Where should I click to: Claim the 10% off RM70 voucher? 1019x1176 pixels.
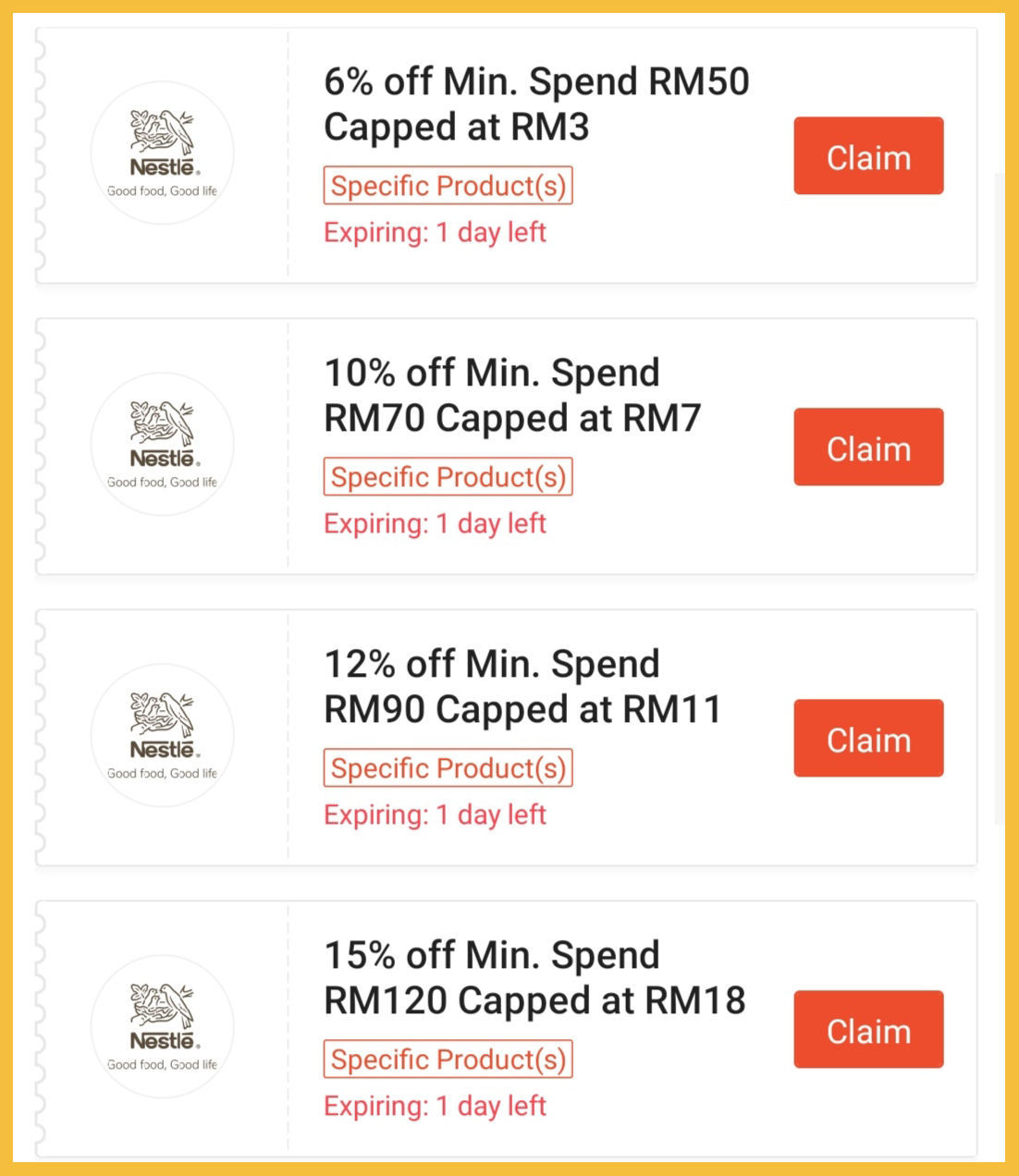coord(868,447)
